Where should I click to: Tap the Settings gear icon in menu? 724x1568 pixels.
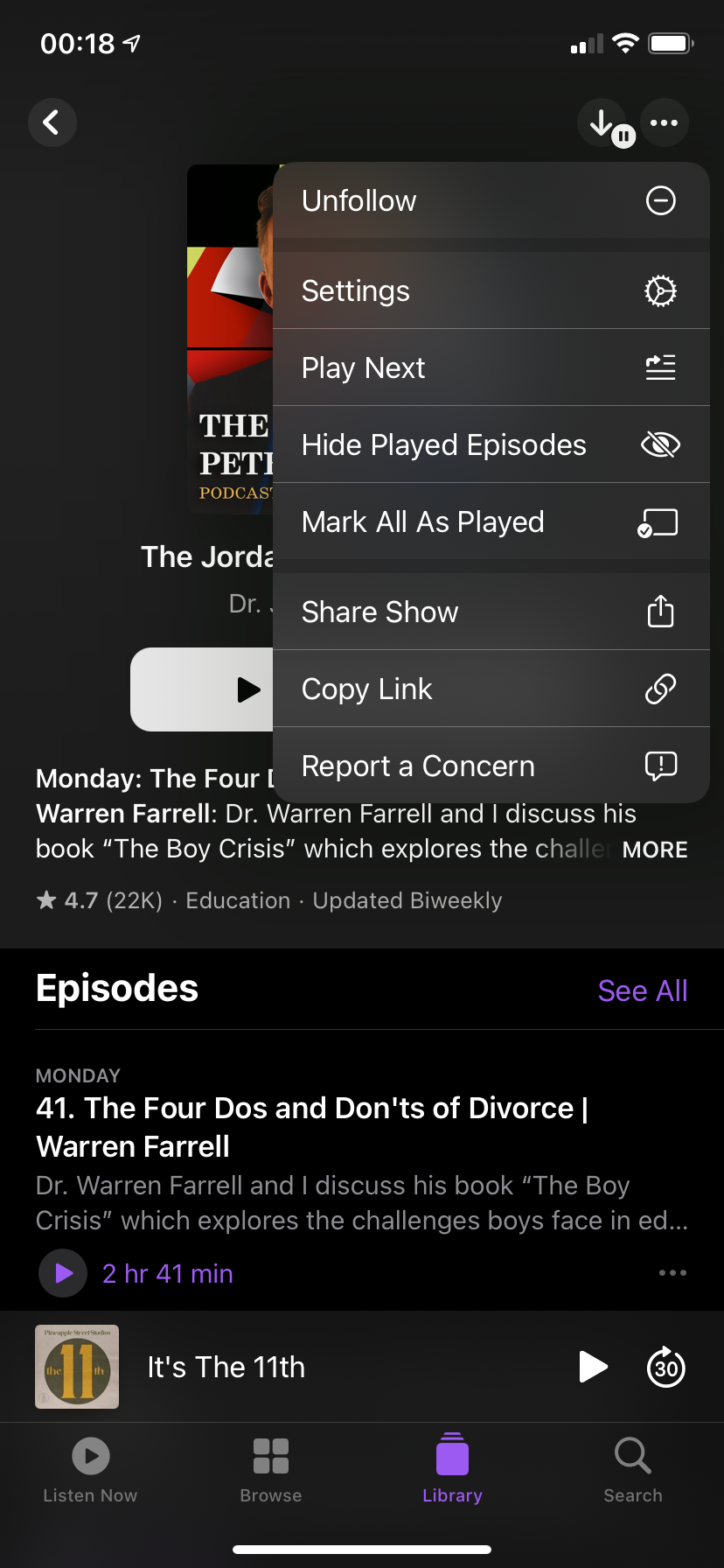pyautogui.click(x=660, y=290)
